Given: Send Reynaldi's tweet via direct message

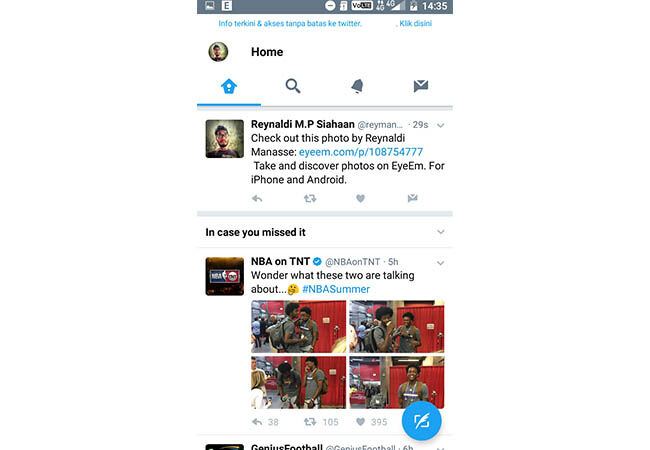Looking at the screenshot, I should pos(412,198).
